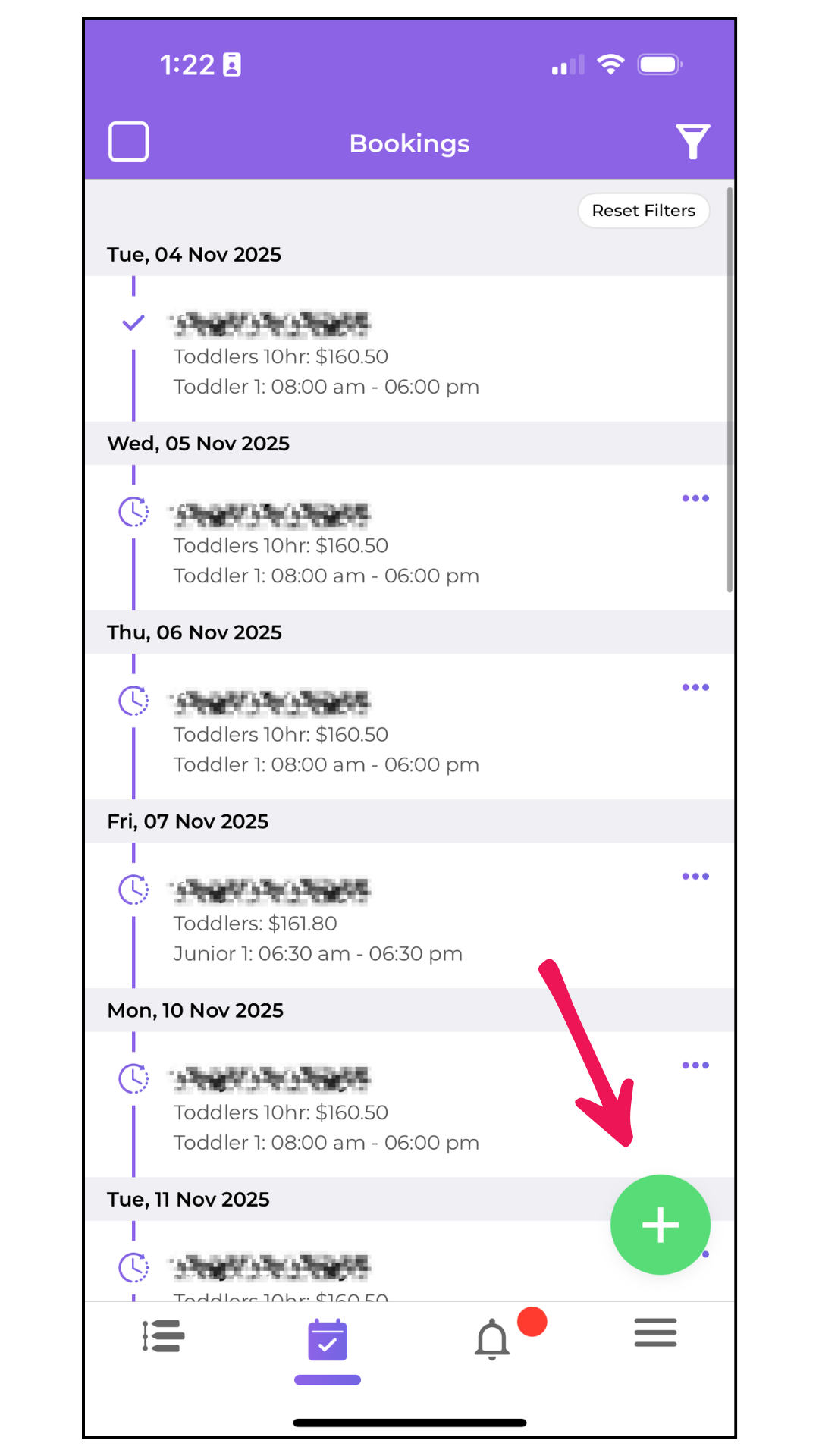Open the hamburger menu tab

click(x=656, y=1333)
